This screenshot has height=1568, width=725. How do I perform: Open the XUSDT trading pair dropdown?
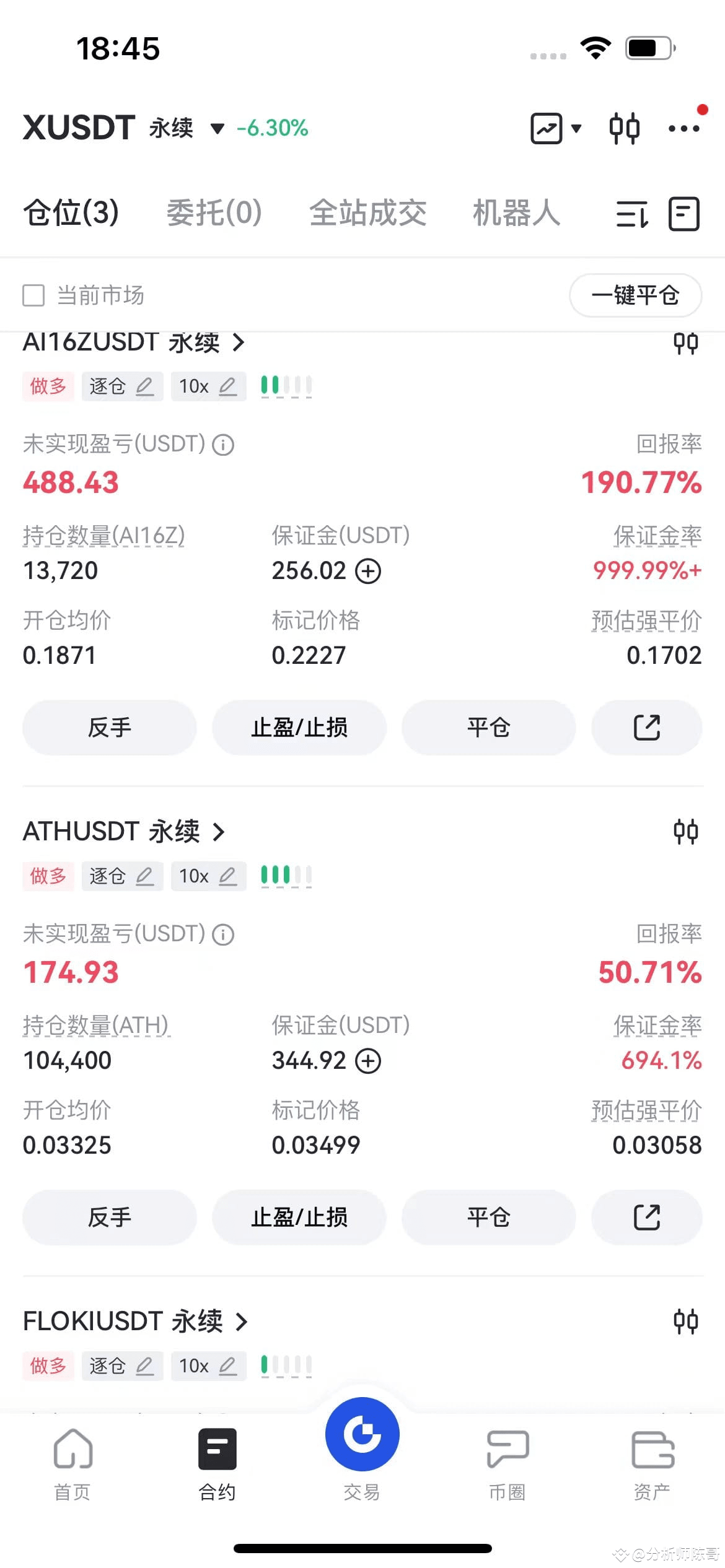[216, 129]
